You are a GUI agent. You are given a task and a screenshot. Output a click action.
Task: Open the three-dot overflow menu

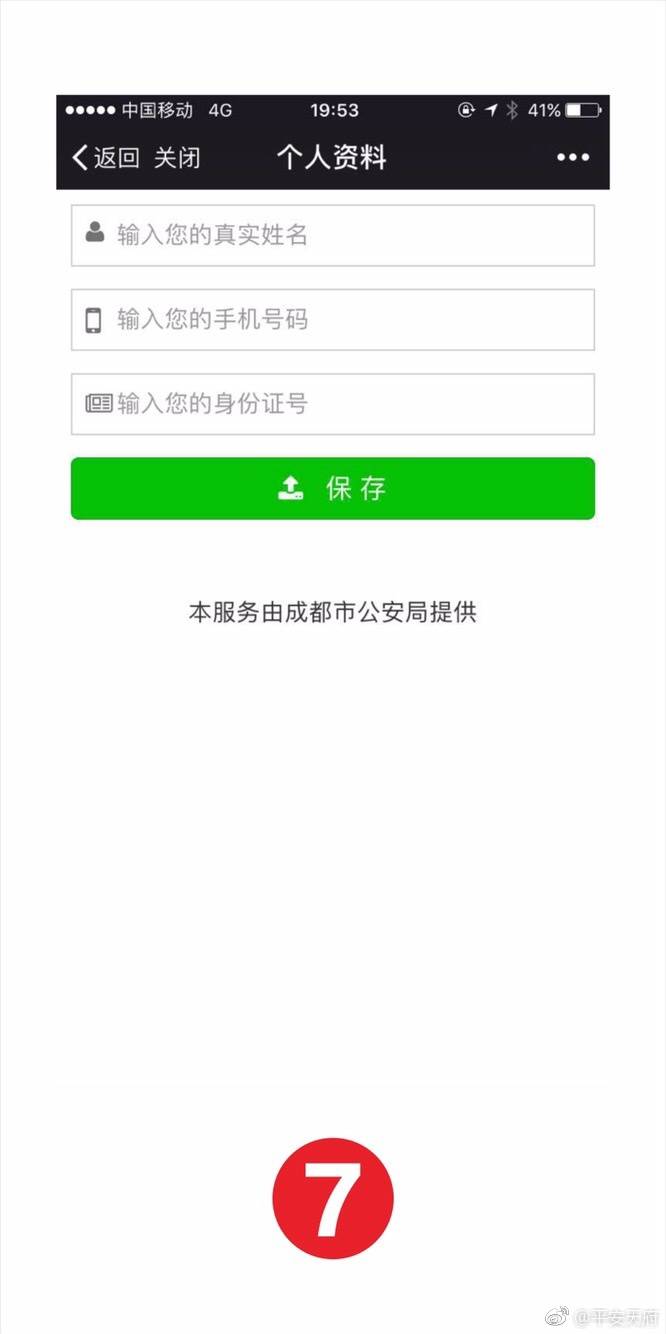click(573, 158)
